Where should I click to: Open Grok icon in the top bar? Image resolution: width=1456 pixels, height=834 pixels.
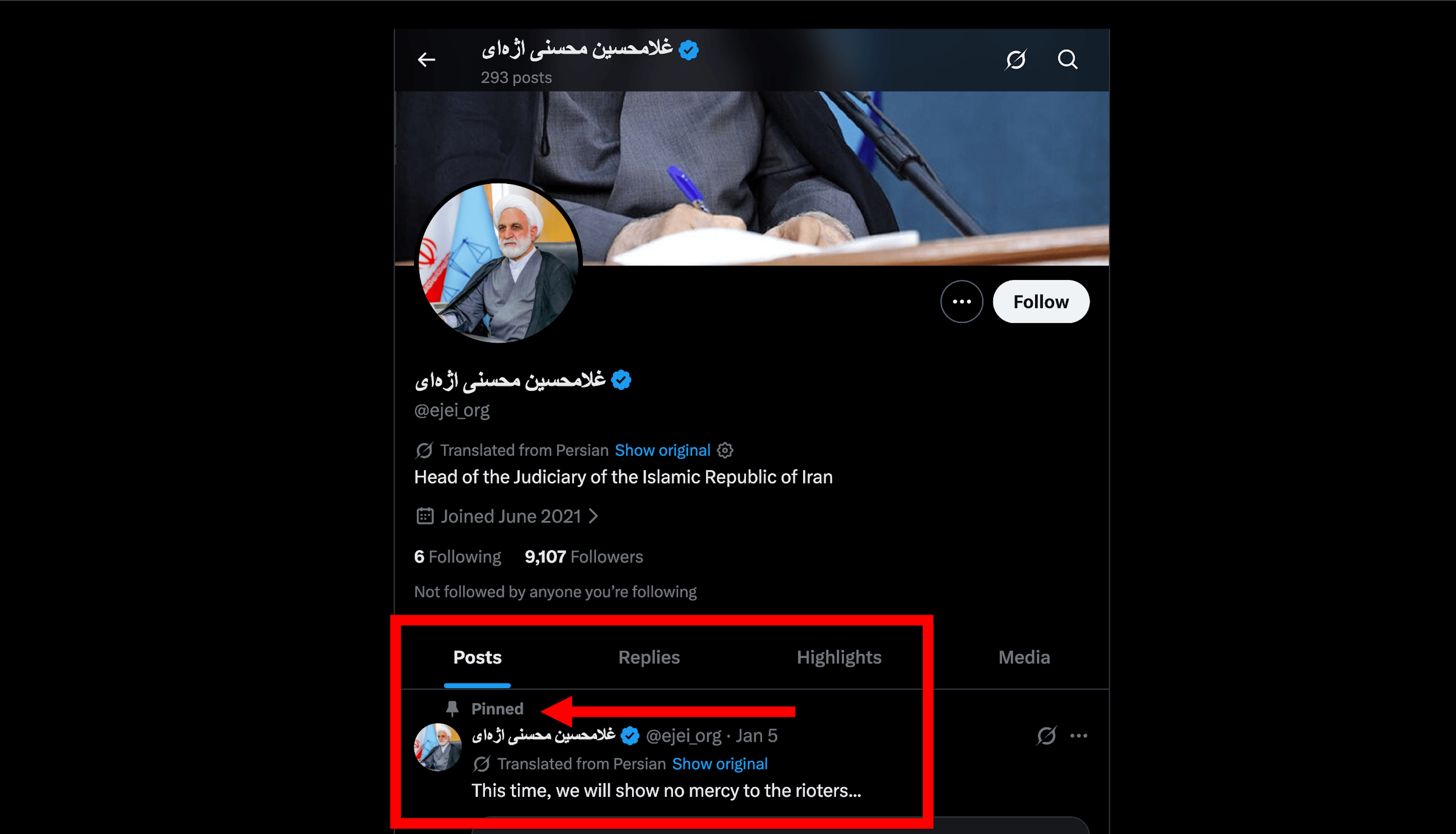click(1016, 60)
